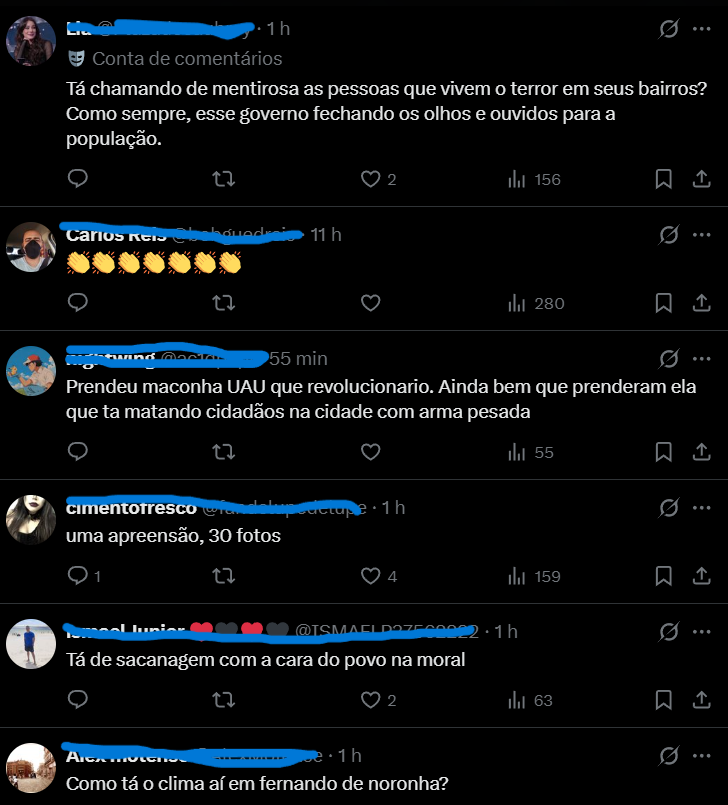Bookmark the reply about 'terror em seus bairros'

point(663,179)
